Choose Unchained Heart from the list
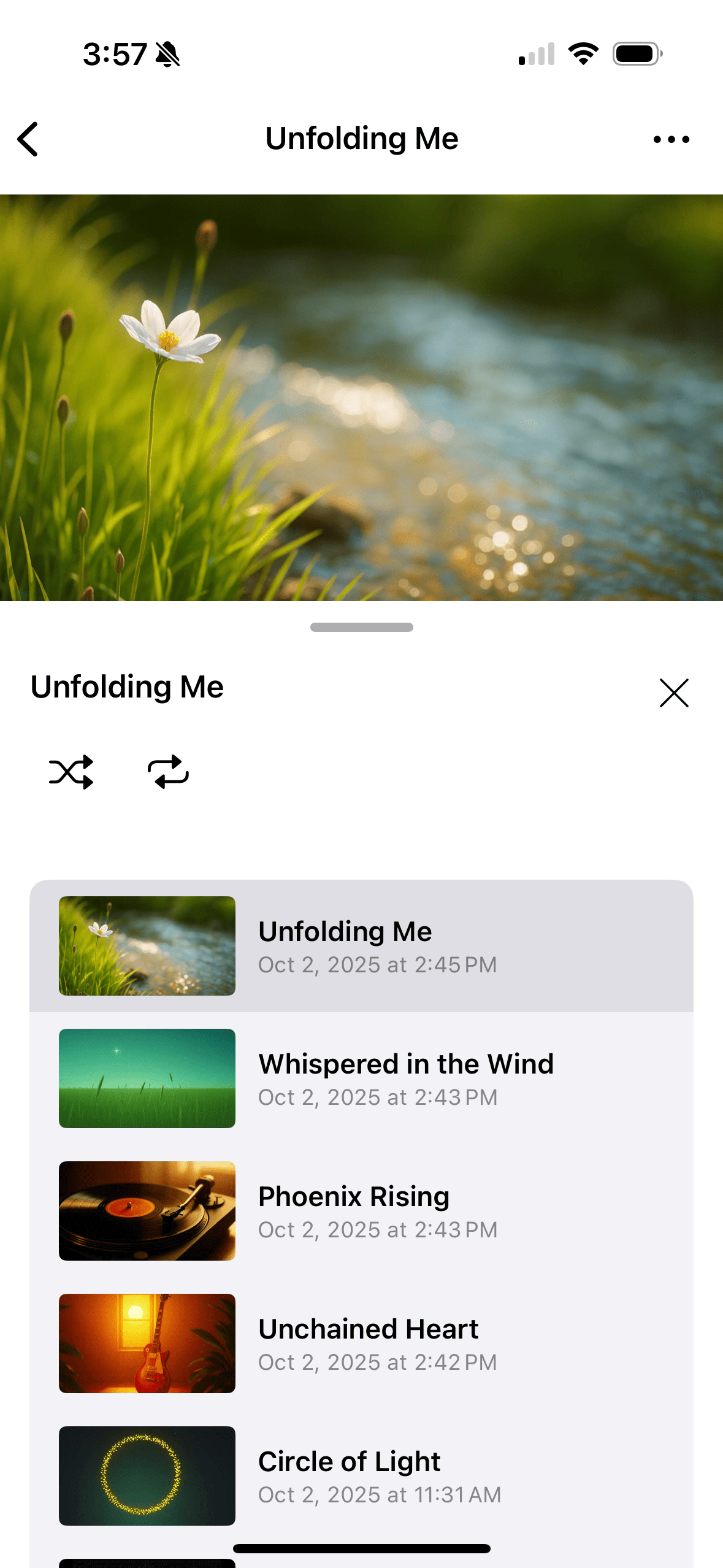The width and height of the screenshot is (723, 1568). pyautogui.click(x=361, y=1343)
